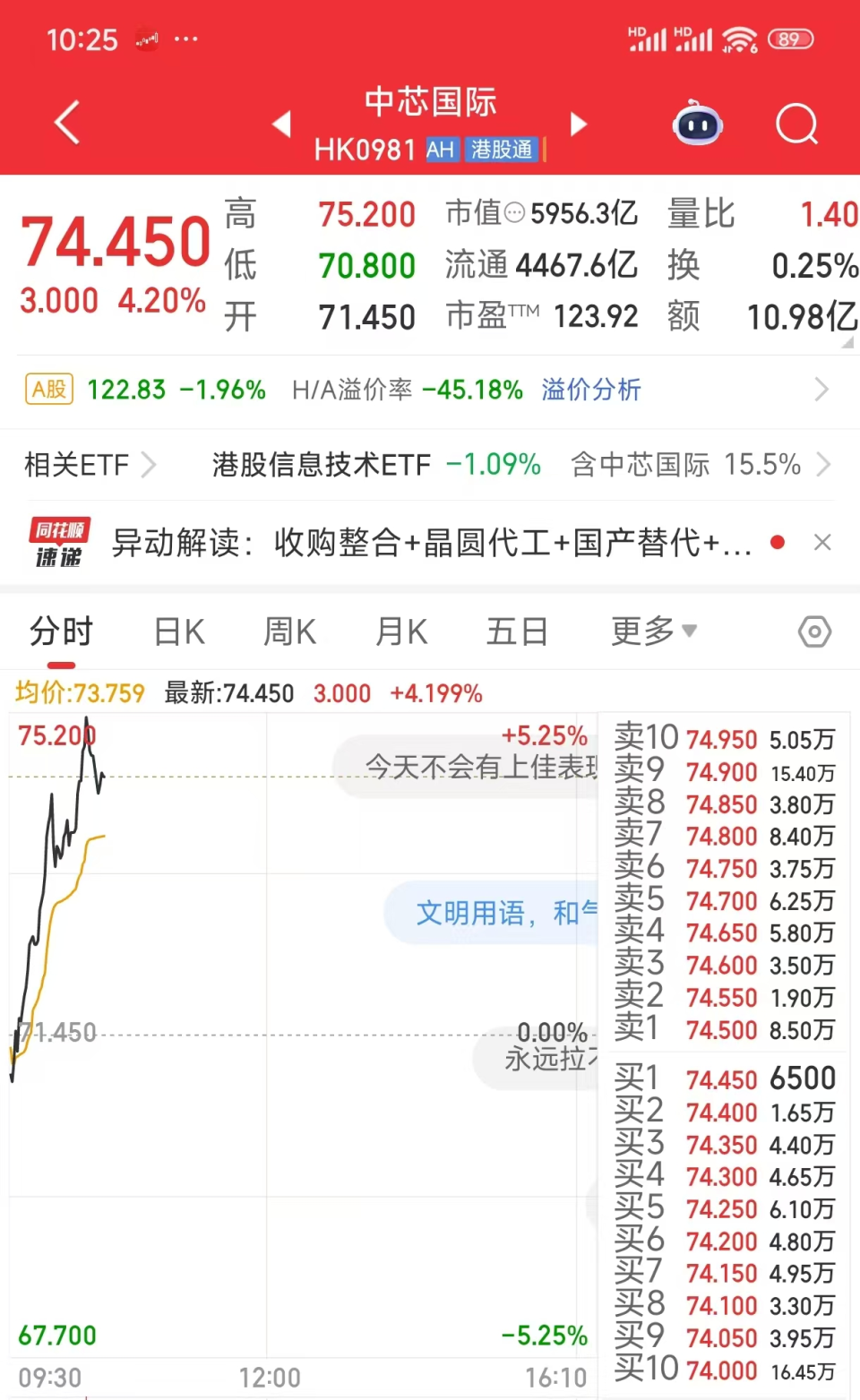Switch to the 五日 tab
Screen dimensions: 860x1400
[517, 631]
